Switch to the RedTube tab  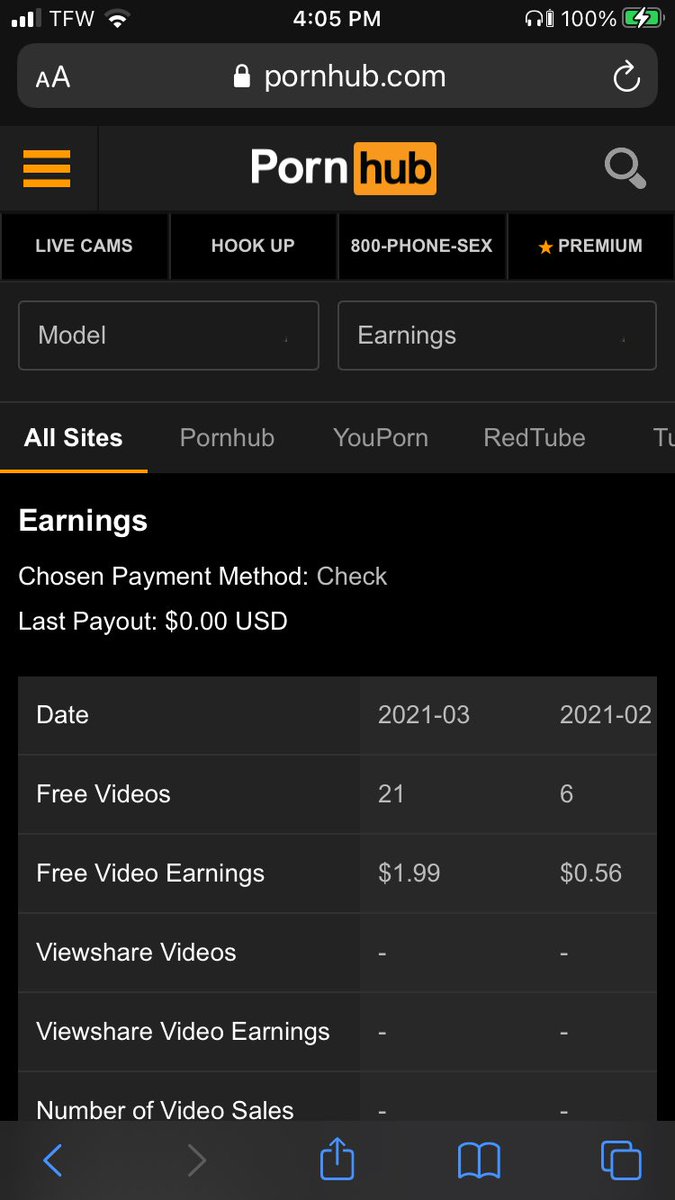tap(535, 438)
